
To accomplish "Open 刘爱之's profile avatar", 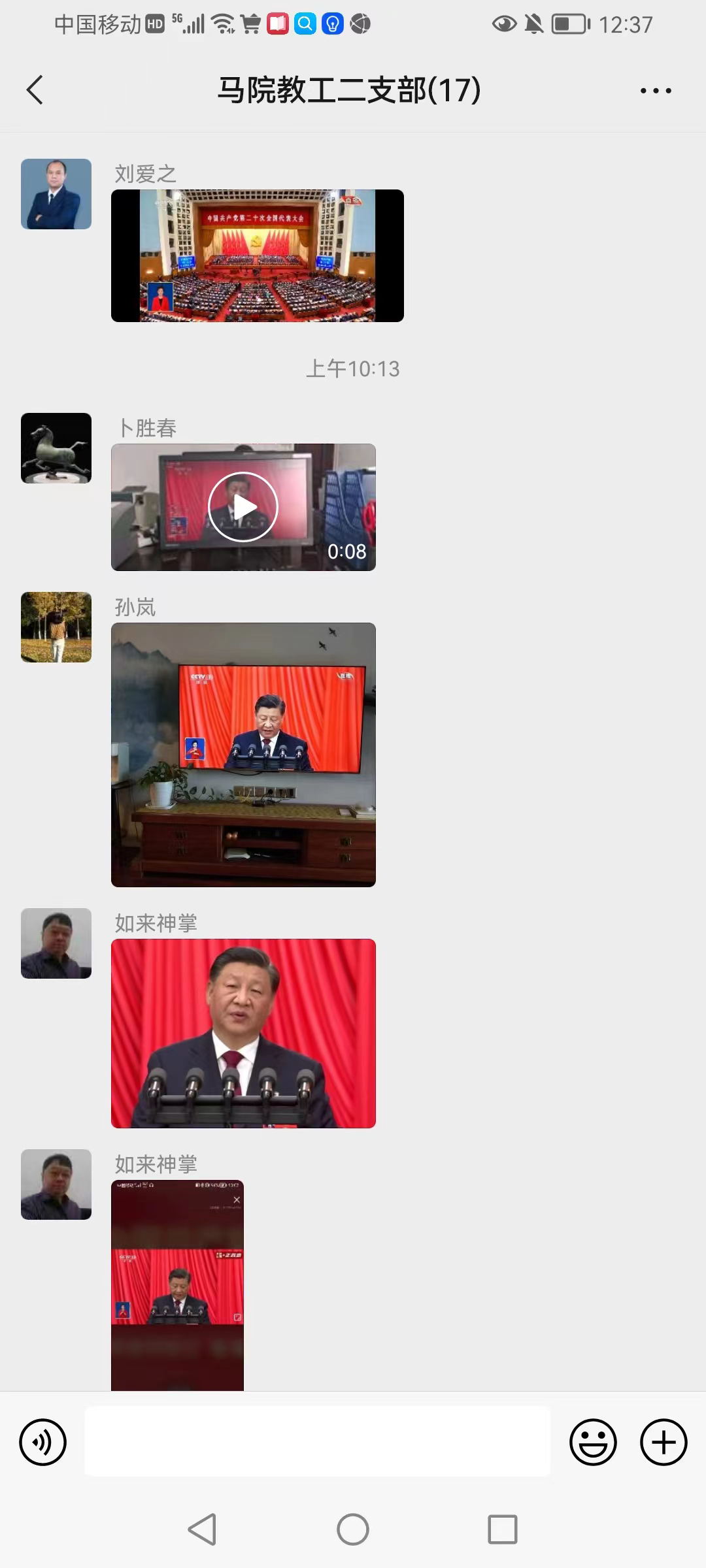I will point(56,194).
